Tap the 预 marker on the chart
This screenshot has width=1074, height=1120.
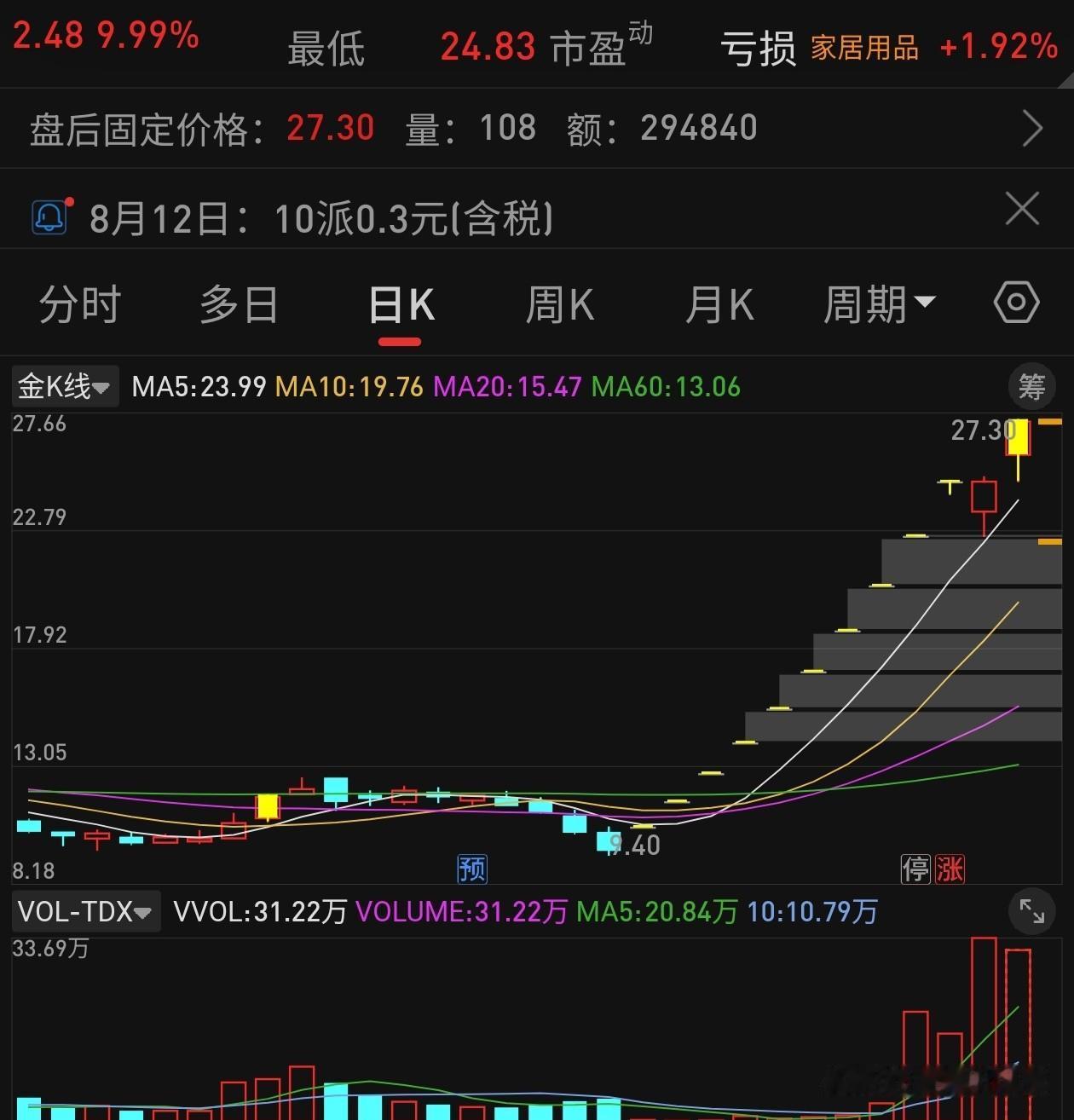pyautogui.click(x=471, y=869)
